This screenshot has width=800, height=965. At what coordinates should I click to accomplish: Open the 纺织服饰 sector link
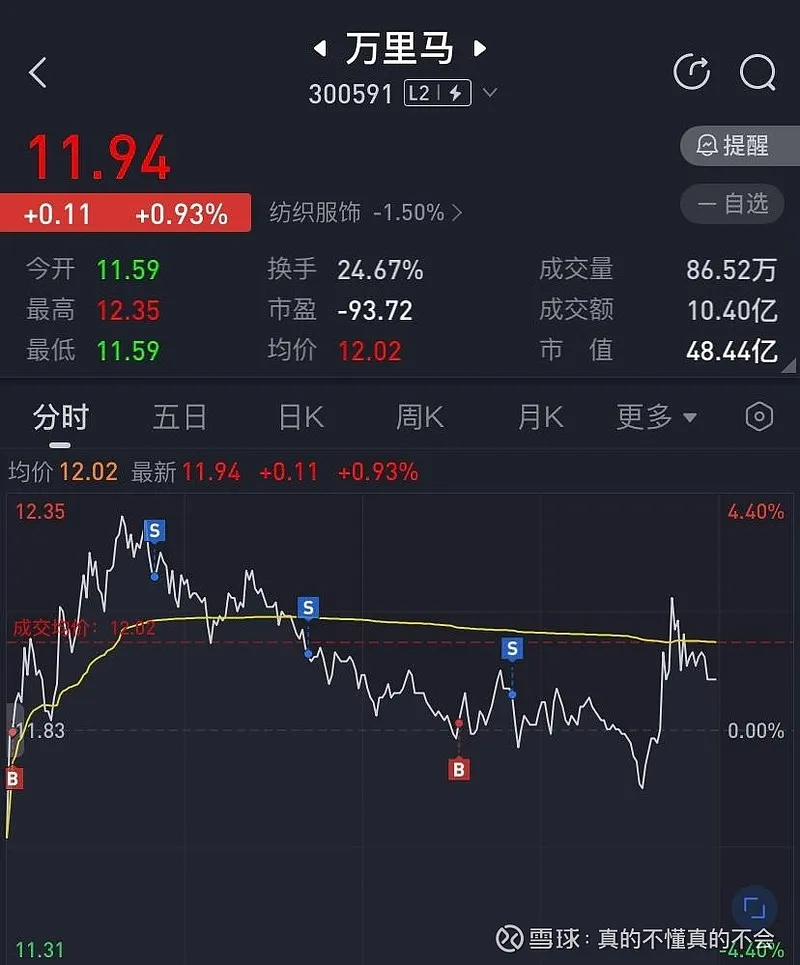[x=366, y=212]
